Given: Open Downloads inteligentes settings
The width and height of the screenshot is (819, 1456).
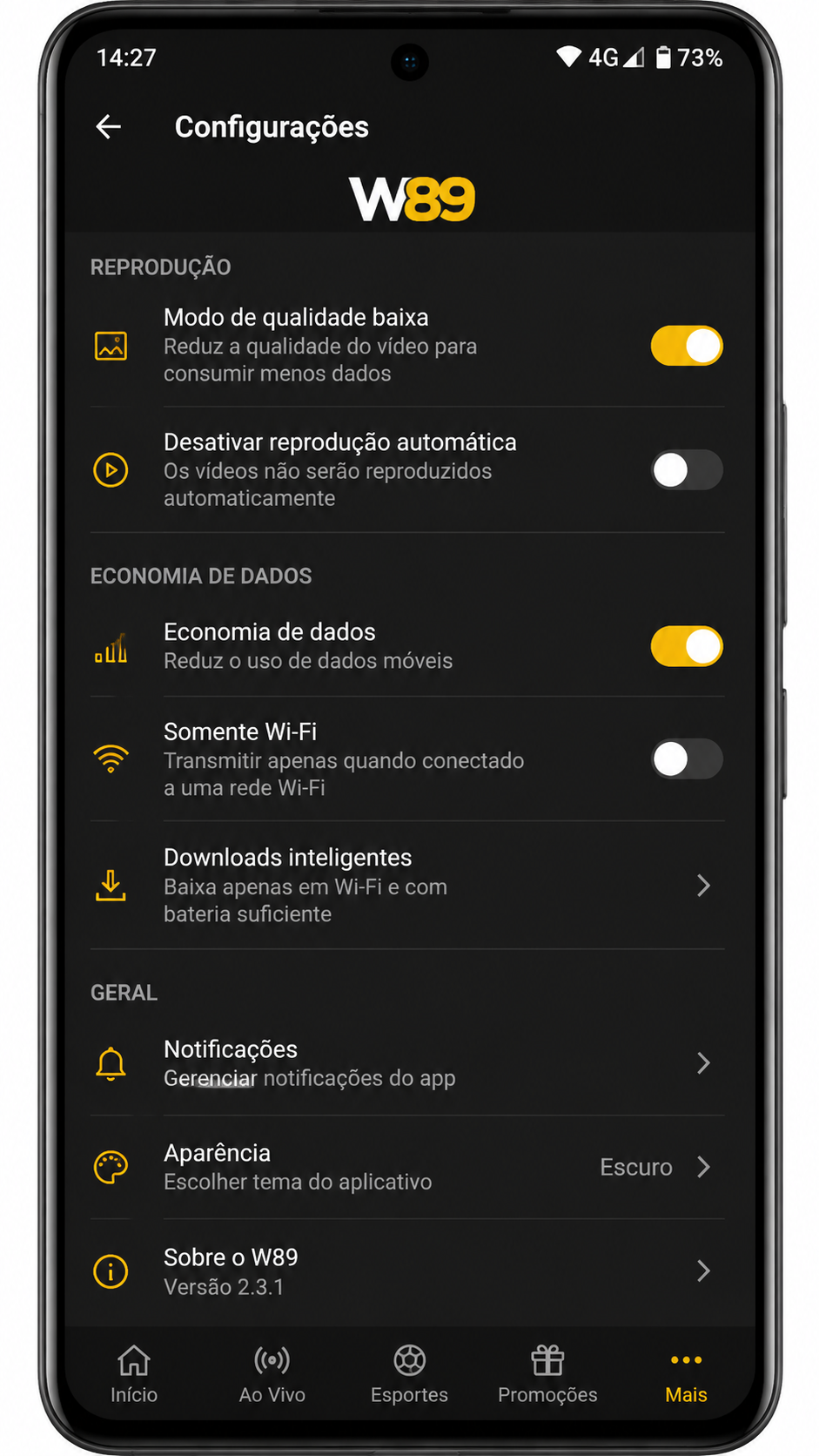Looking at the screenshot, I should click(407, 886).
